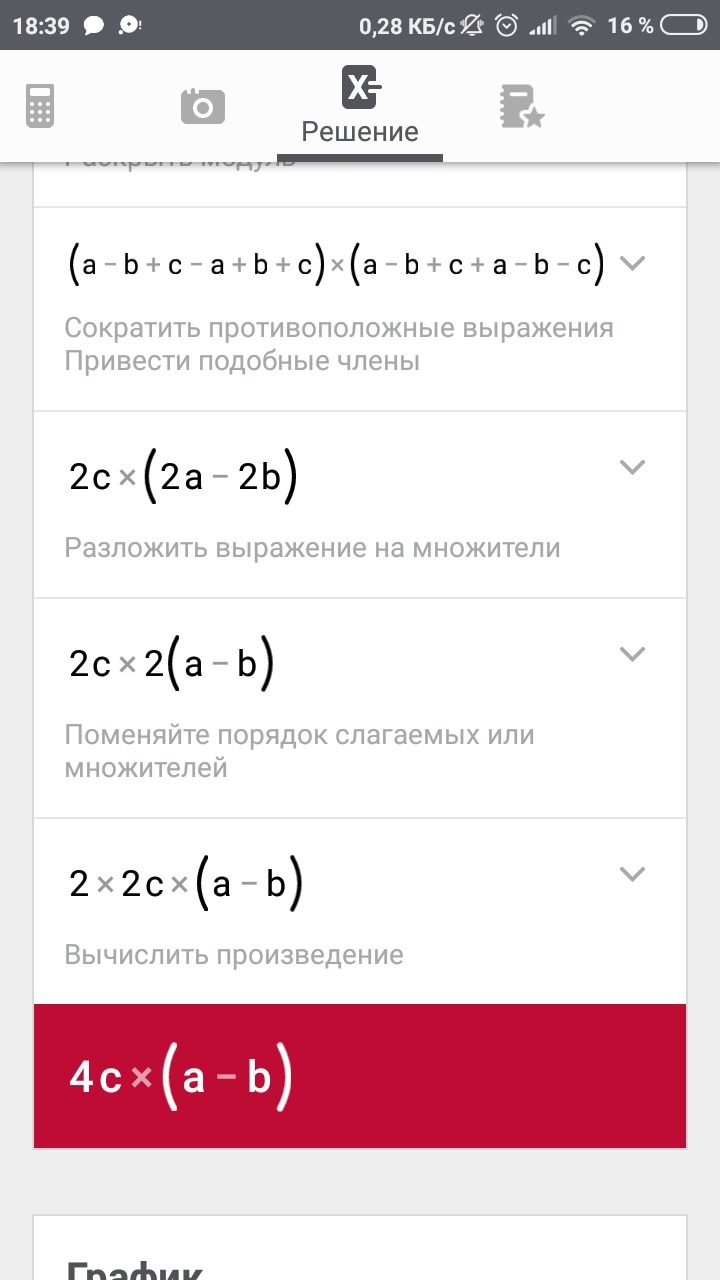The height and width of the screenshot is (1280, 720).
Task: Select the Решение tab
Action: tap(360, 106)
